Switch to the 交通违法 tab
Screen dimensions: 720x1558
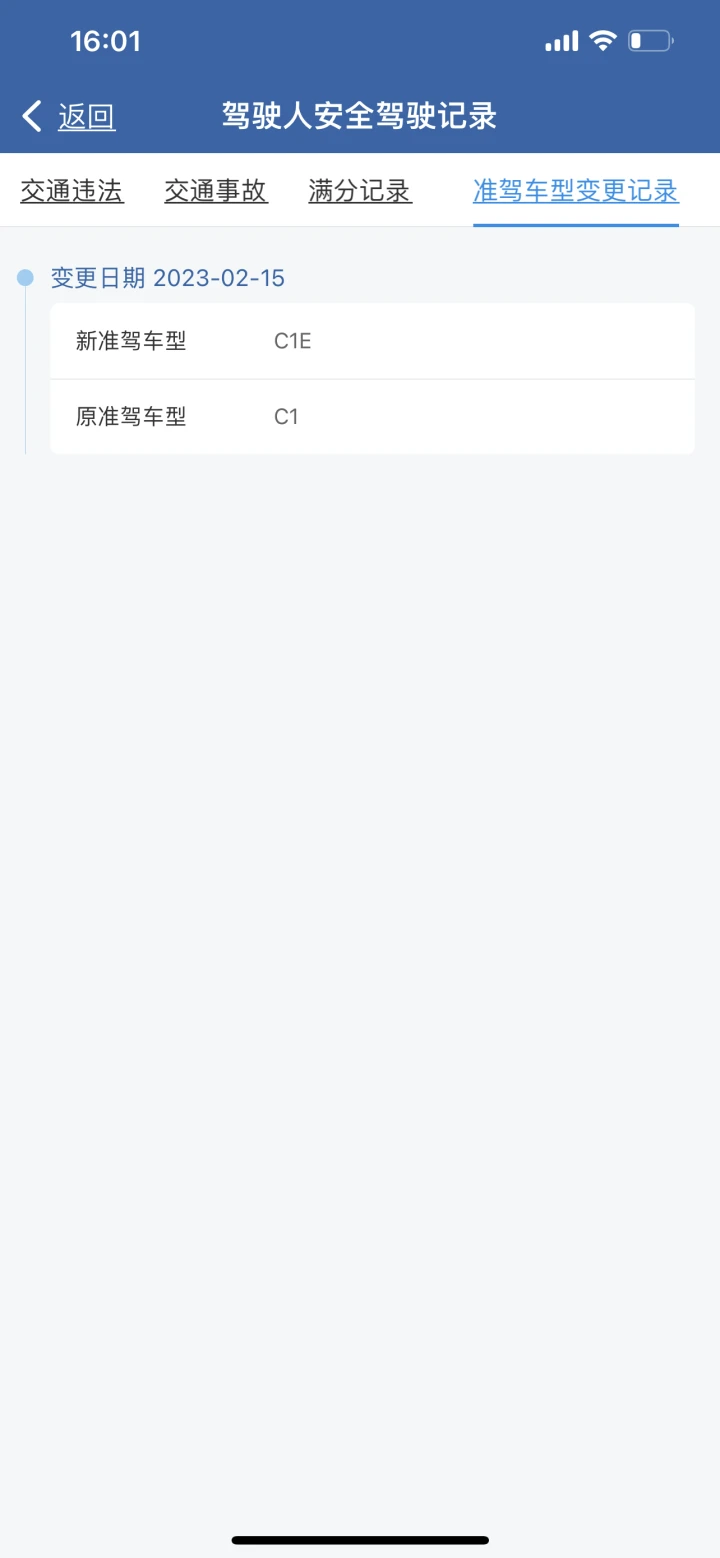[x=72, y=190]
